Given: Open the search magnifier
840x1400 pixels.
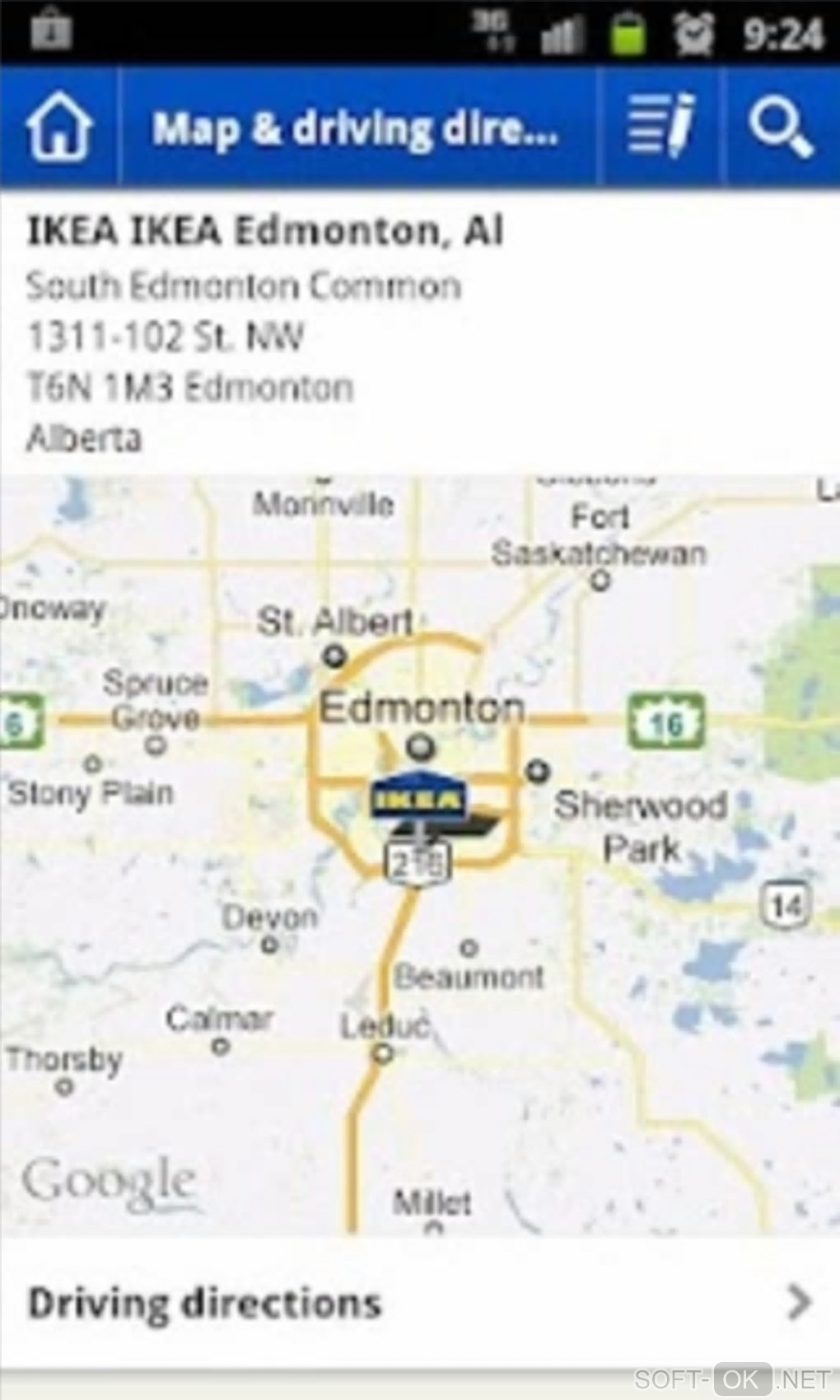Looking at the screenshot, I should (x=780, y=128).
